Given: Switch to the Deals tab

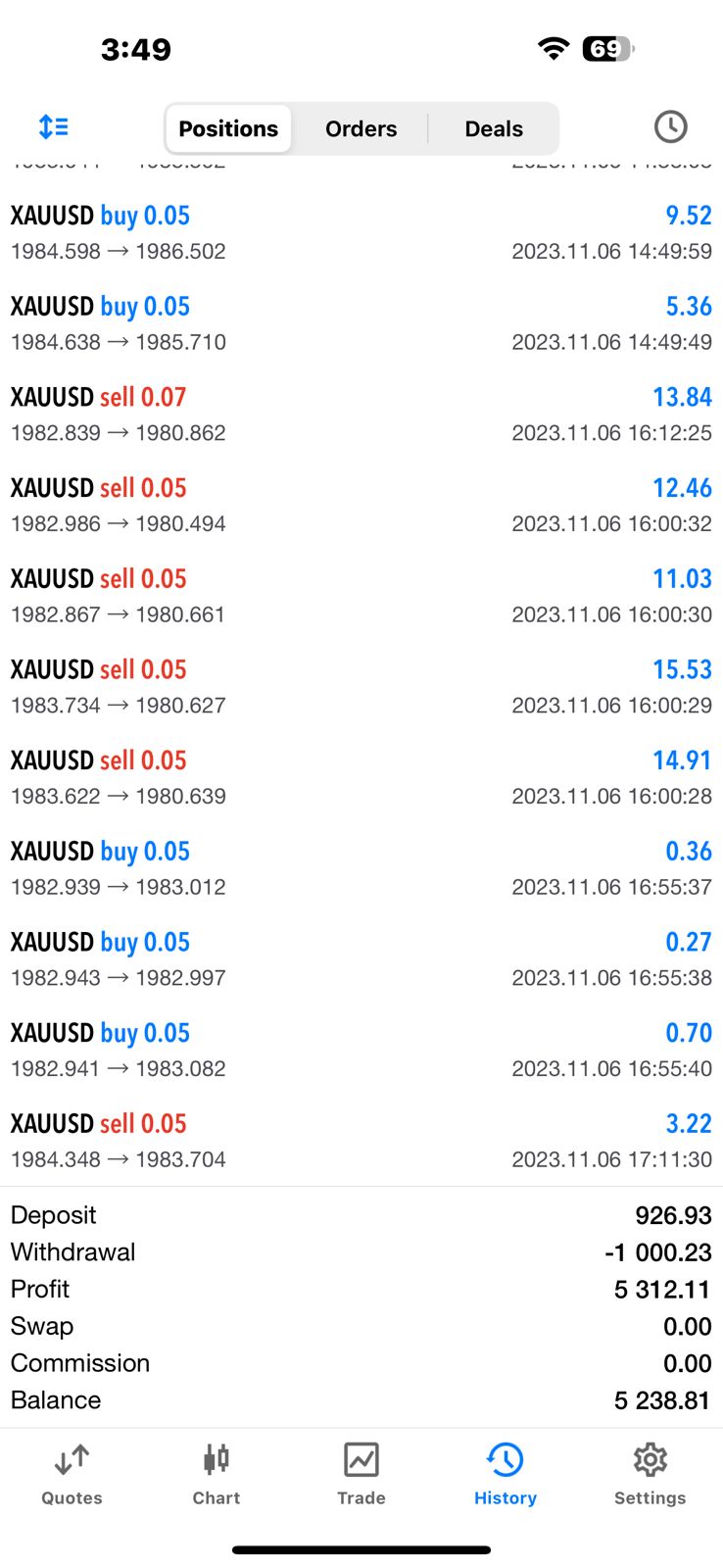Looking at the screenshot, I should tap(493, 128).
